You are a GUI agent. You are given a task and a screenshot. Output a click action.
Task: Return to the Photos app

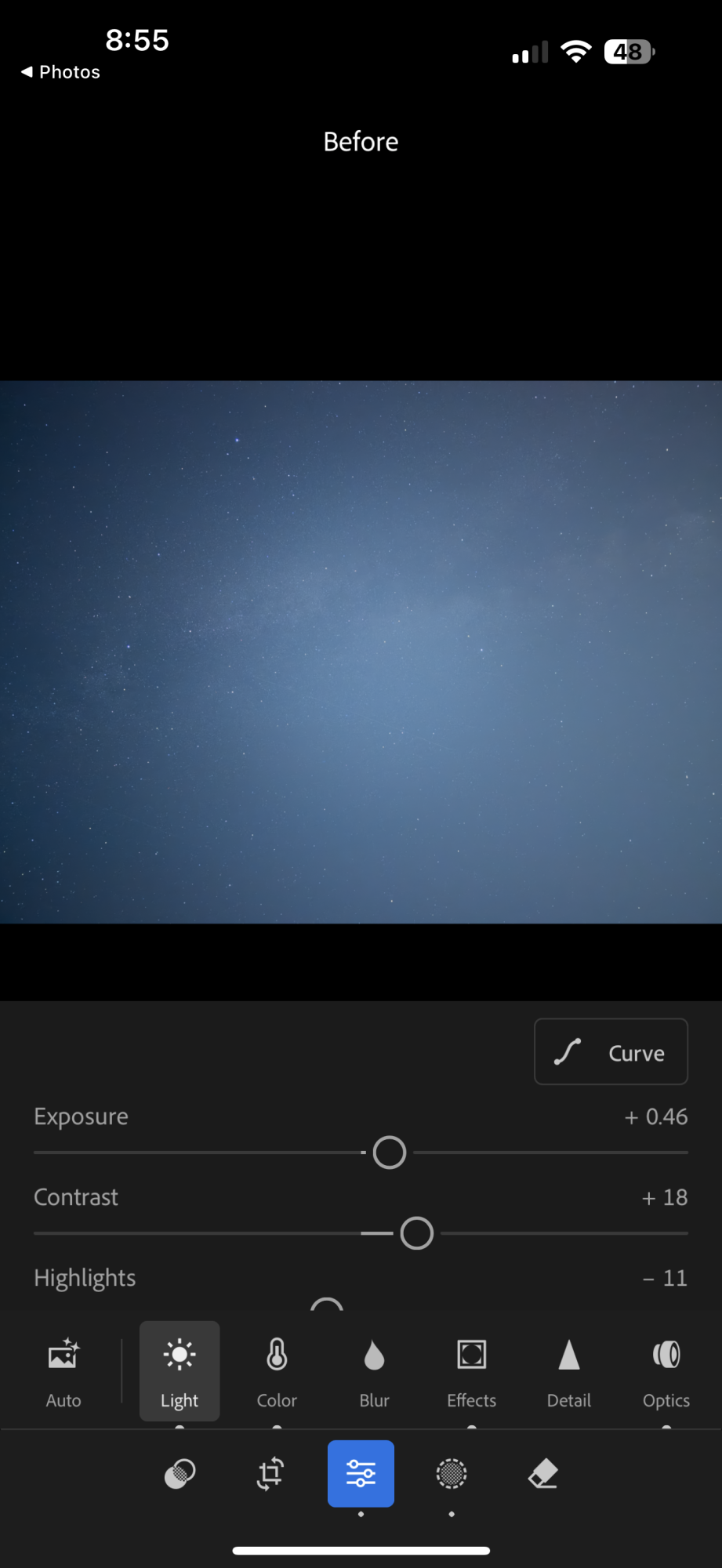click(x=60, y=72)
